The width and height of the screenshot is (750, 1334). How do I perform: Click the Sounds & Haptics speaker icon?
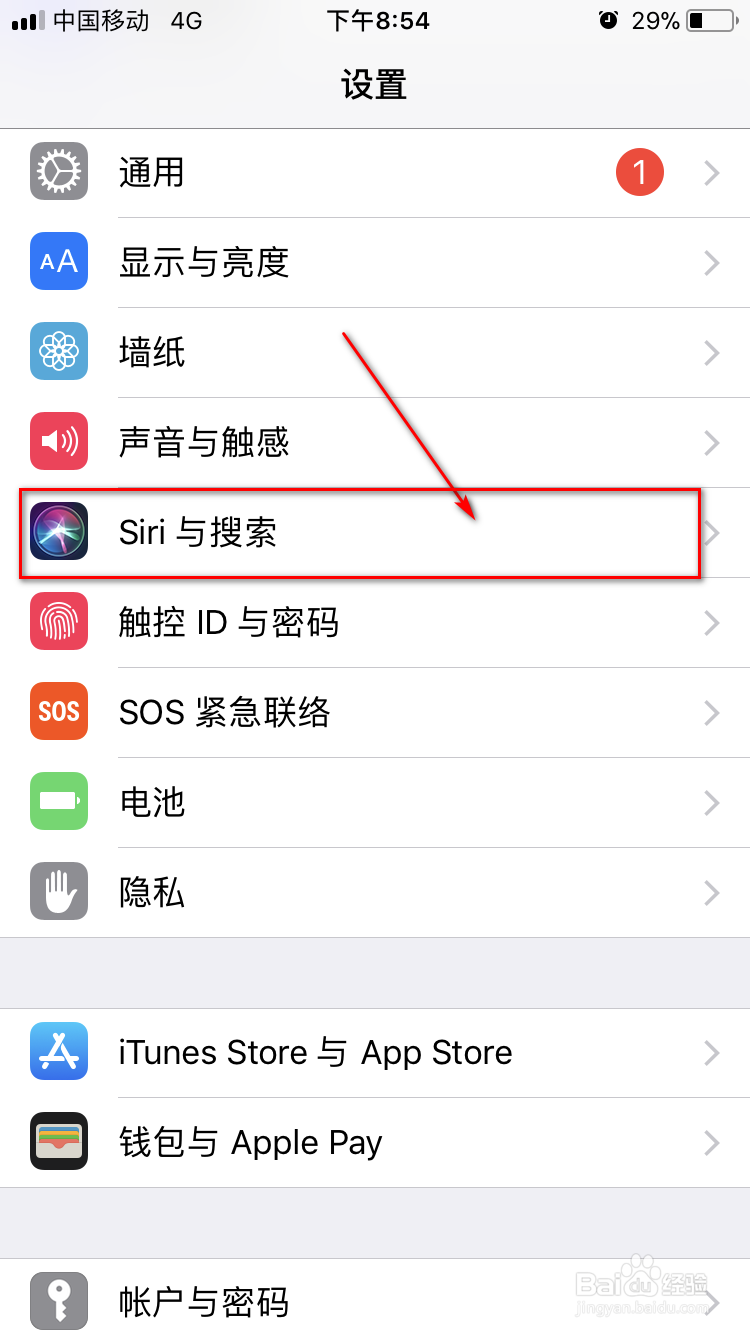[58, 442]
